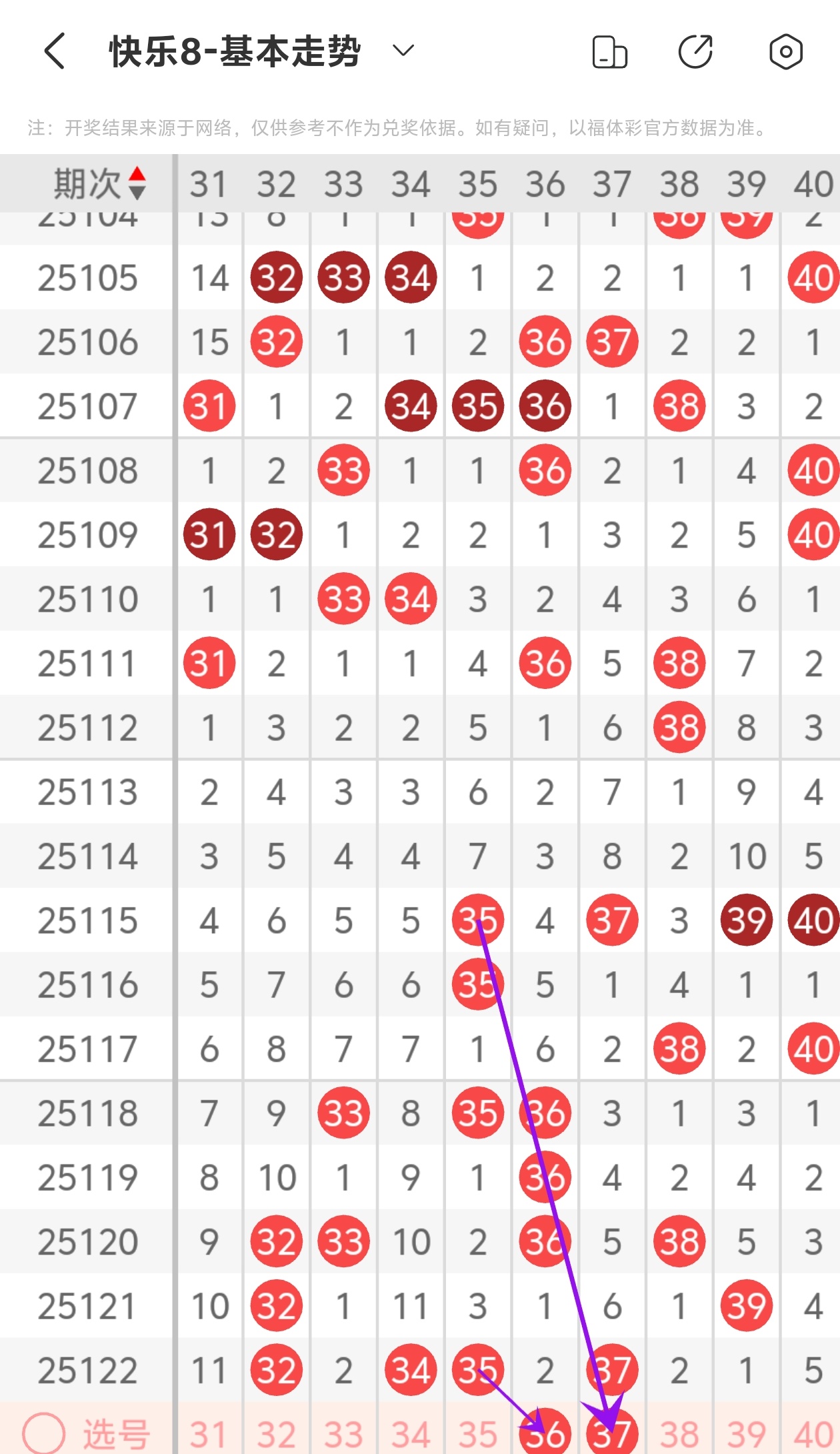Deselect number 37 in the 选号 row

point(612,1432)
